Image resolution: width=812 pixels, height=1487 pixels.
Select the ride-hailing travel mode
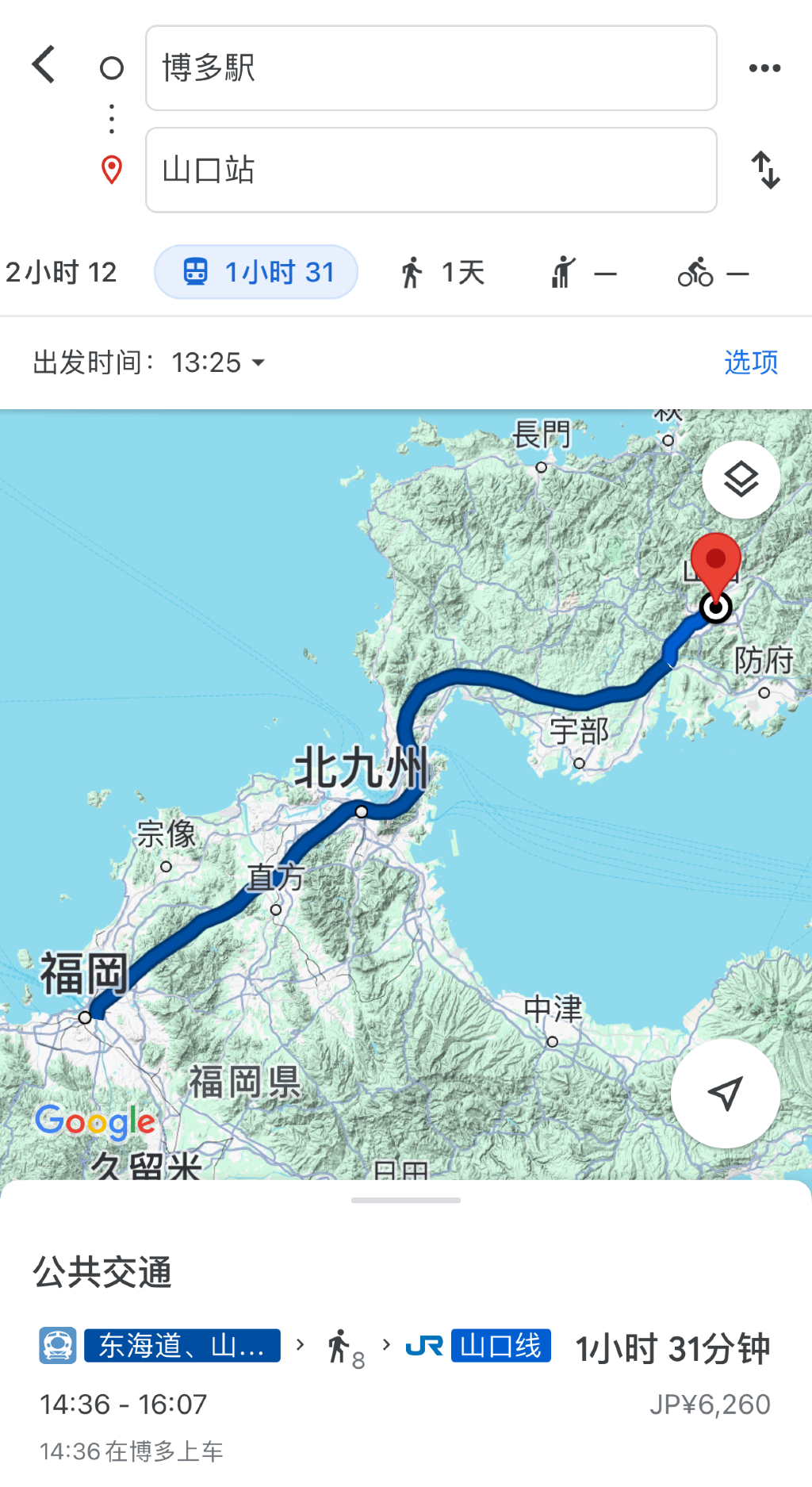click(x=583, y=273)
